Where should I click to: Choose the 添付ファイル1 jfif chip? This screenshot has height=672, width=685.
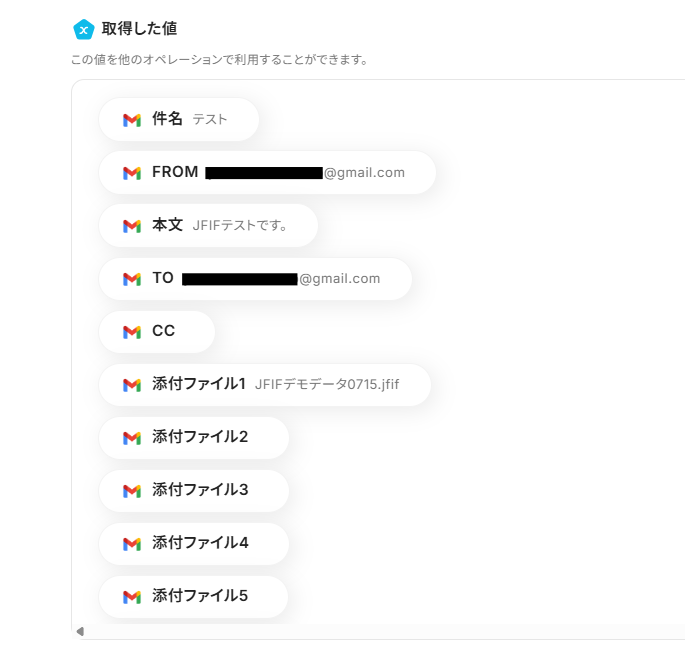point(264,384)
